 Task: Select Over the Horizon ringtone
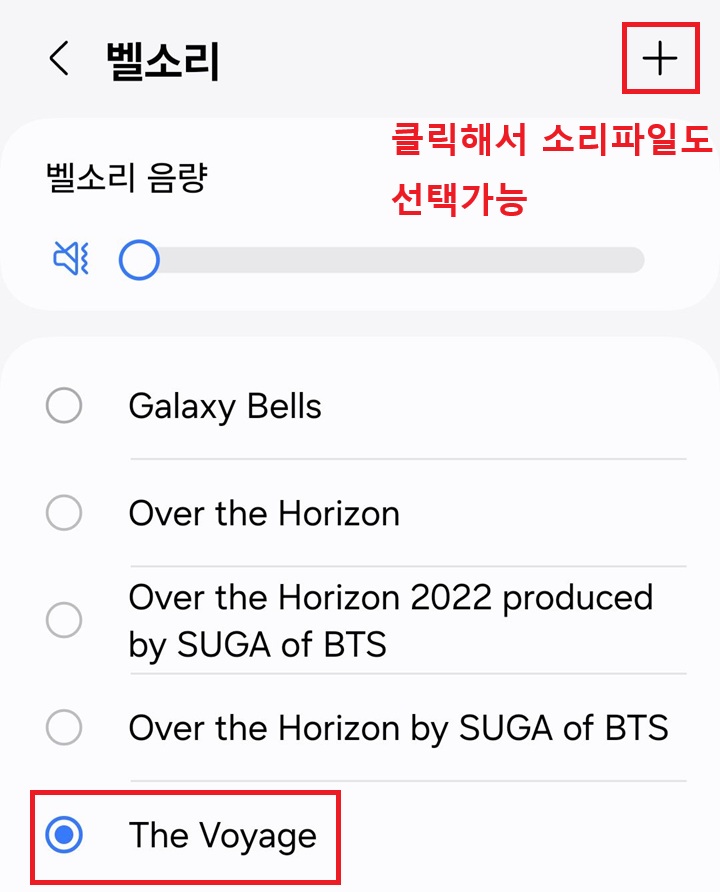64,513
